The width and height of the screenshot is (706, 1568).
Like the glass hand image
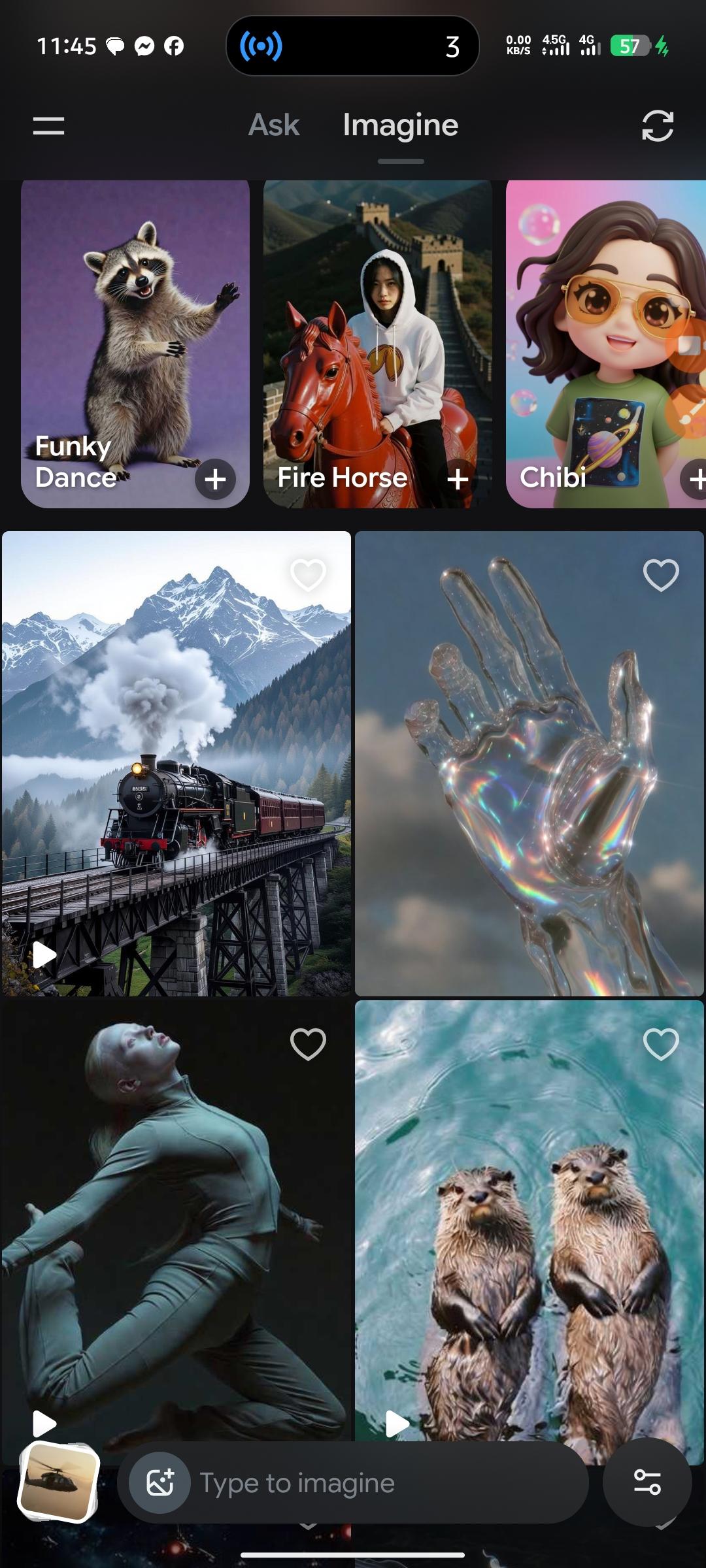click(x=661, y=575)
